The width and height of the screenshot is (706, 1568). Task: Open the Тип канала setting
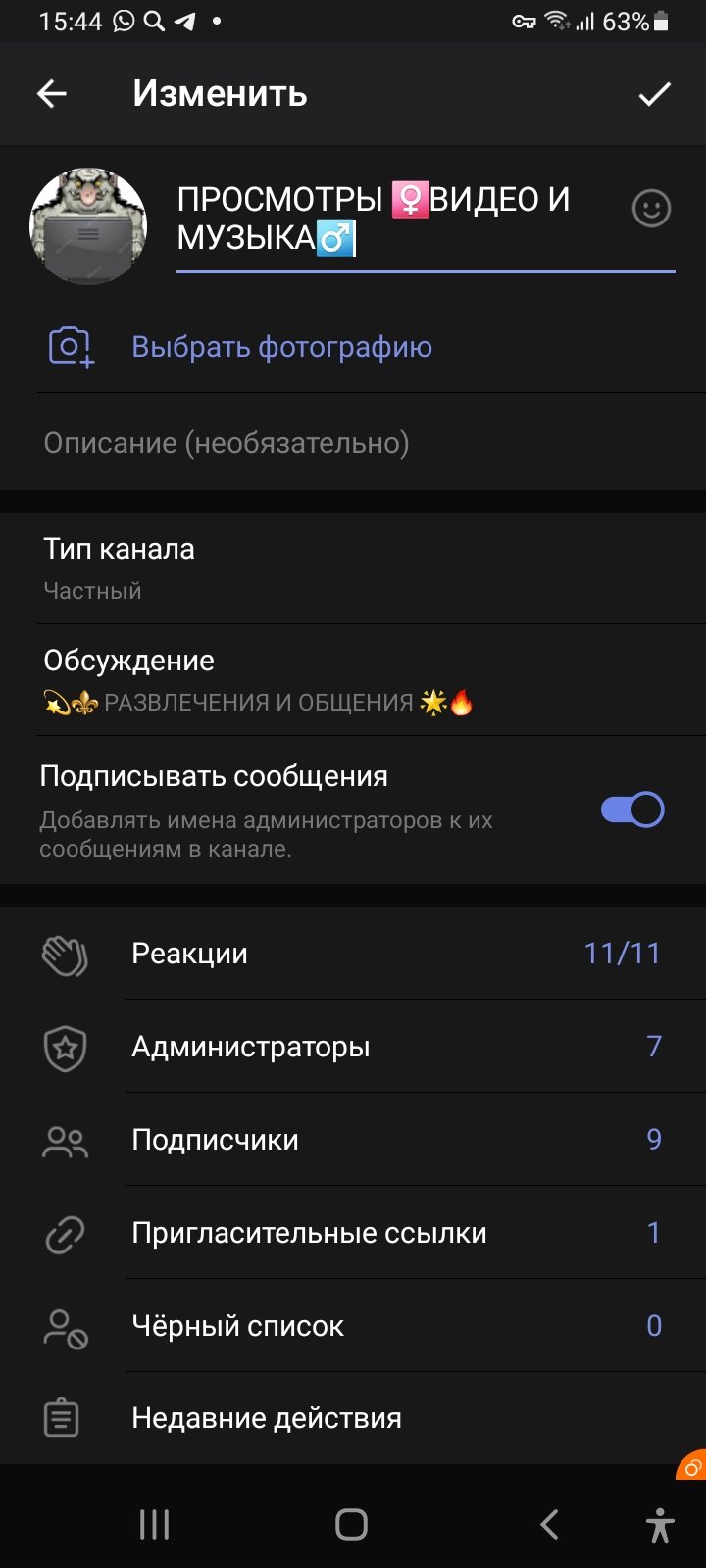point(353,566)
